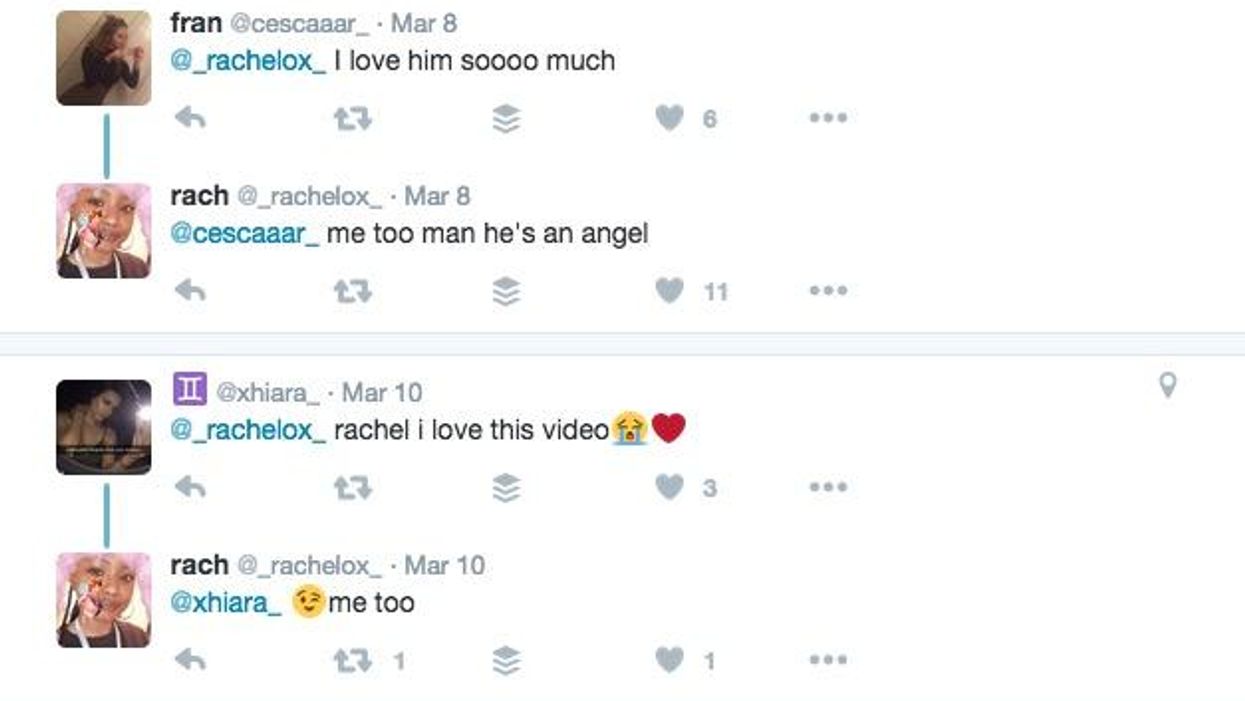1245x701 pixels.
Task: Open the @xhiara_ mention link
Action: coord(226,603)
